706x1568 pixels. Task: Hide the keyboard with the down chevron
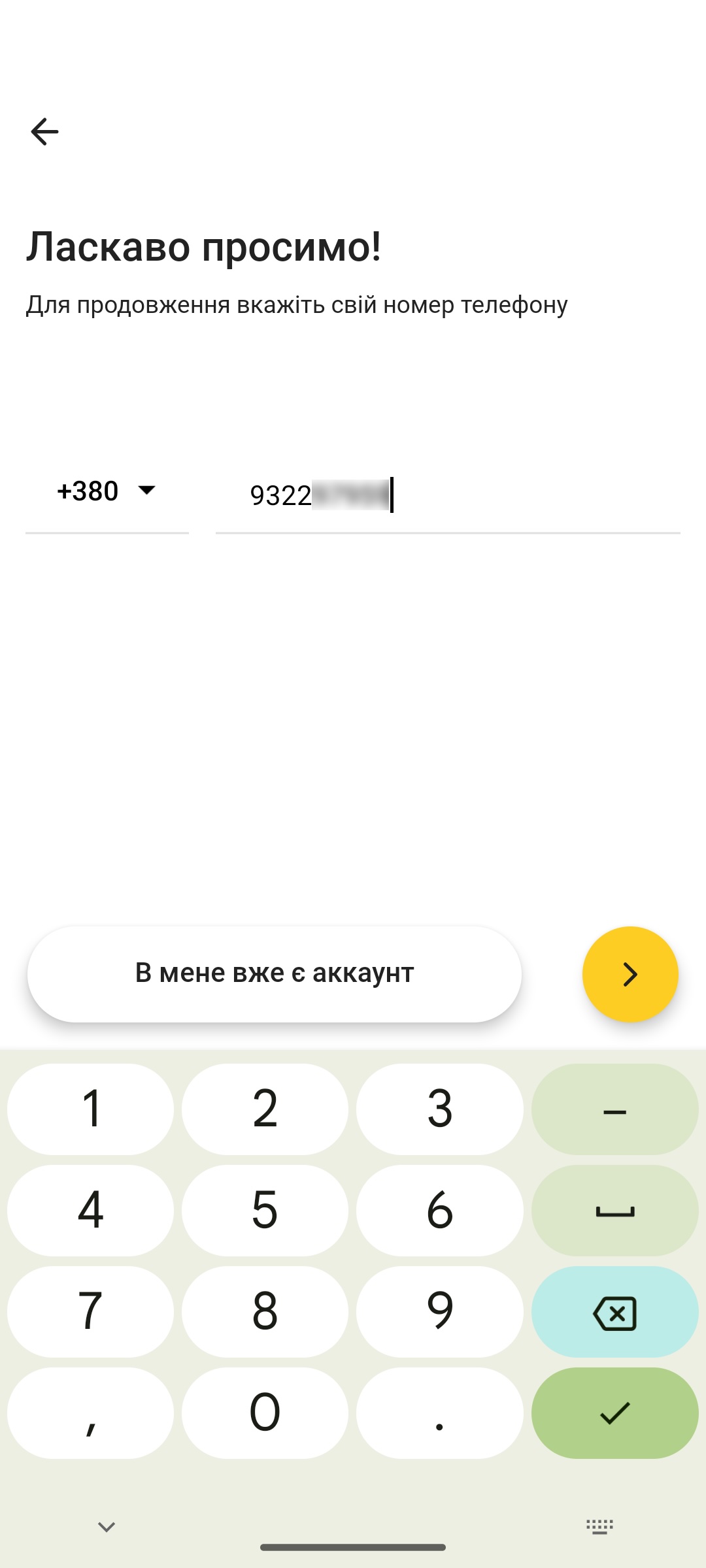click(107, 1527)
